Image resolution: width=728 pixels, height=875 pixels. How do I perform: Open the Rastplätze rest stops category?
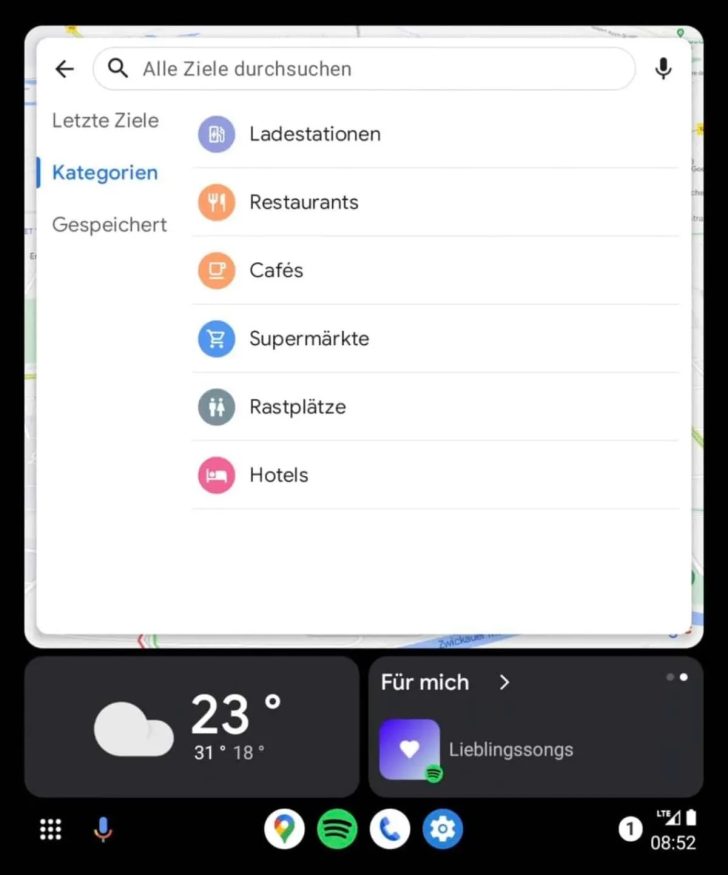click(297, 407)
